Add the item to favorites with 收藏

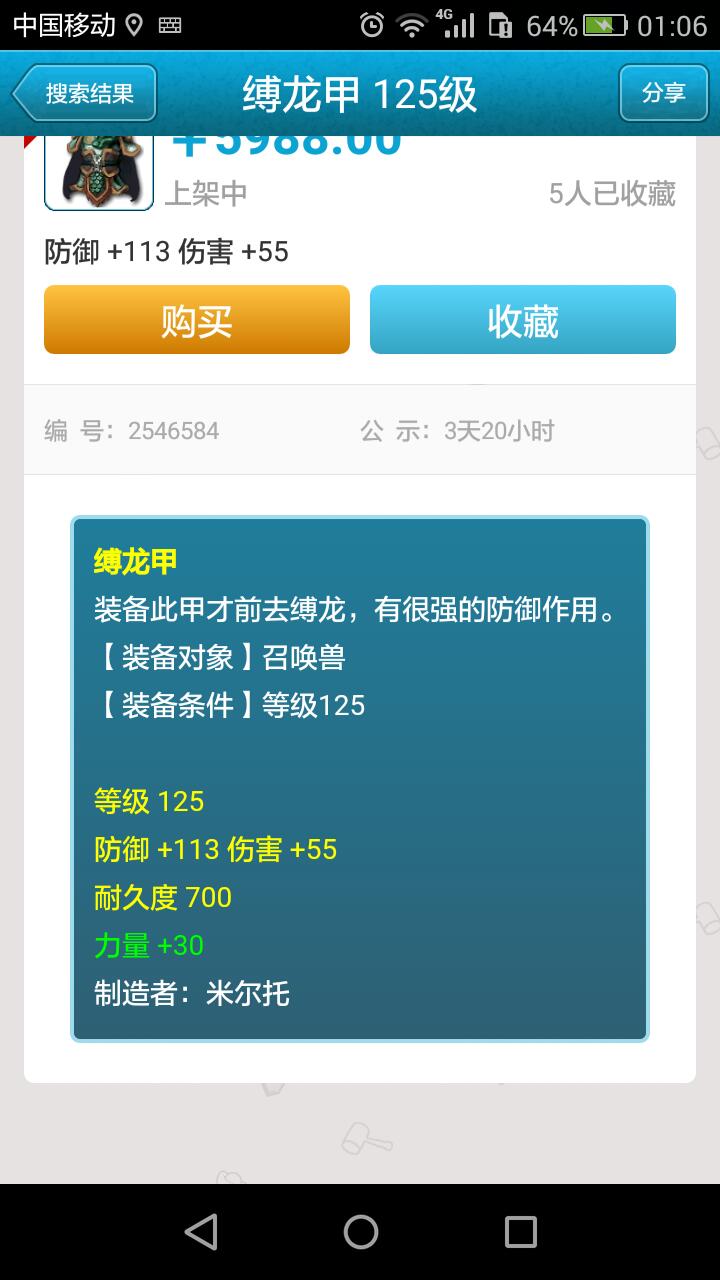(x=523, y=320)
